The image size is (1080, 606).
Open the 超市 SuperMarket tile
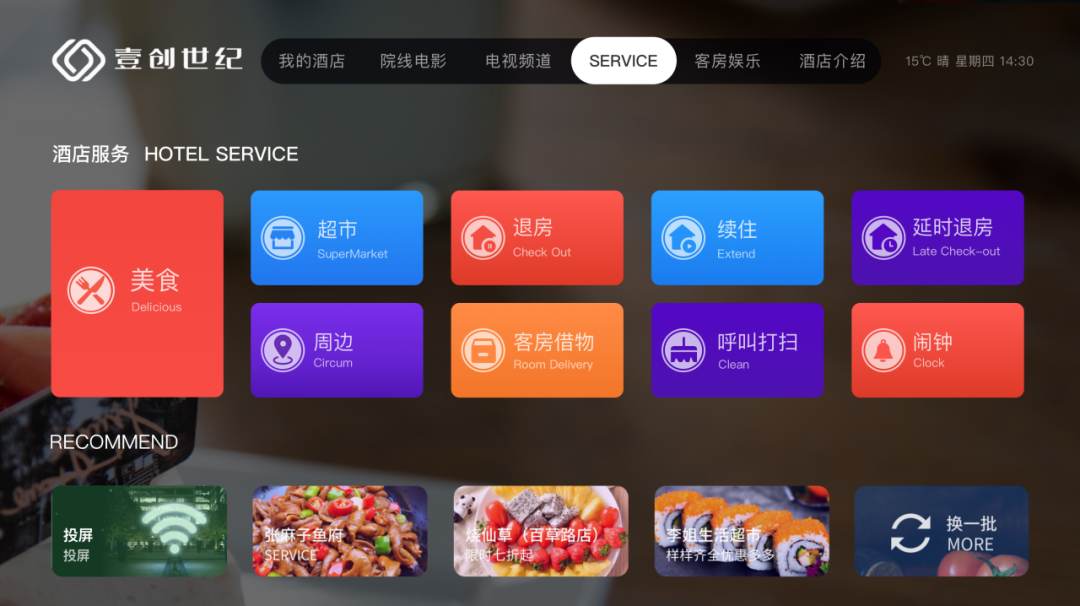[x=336, y=238]
